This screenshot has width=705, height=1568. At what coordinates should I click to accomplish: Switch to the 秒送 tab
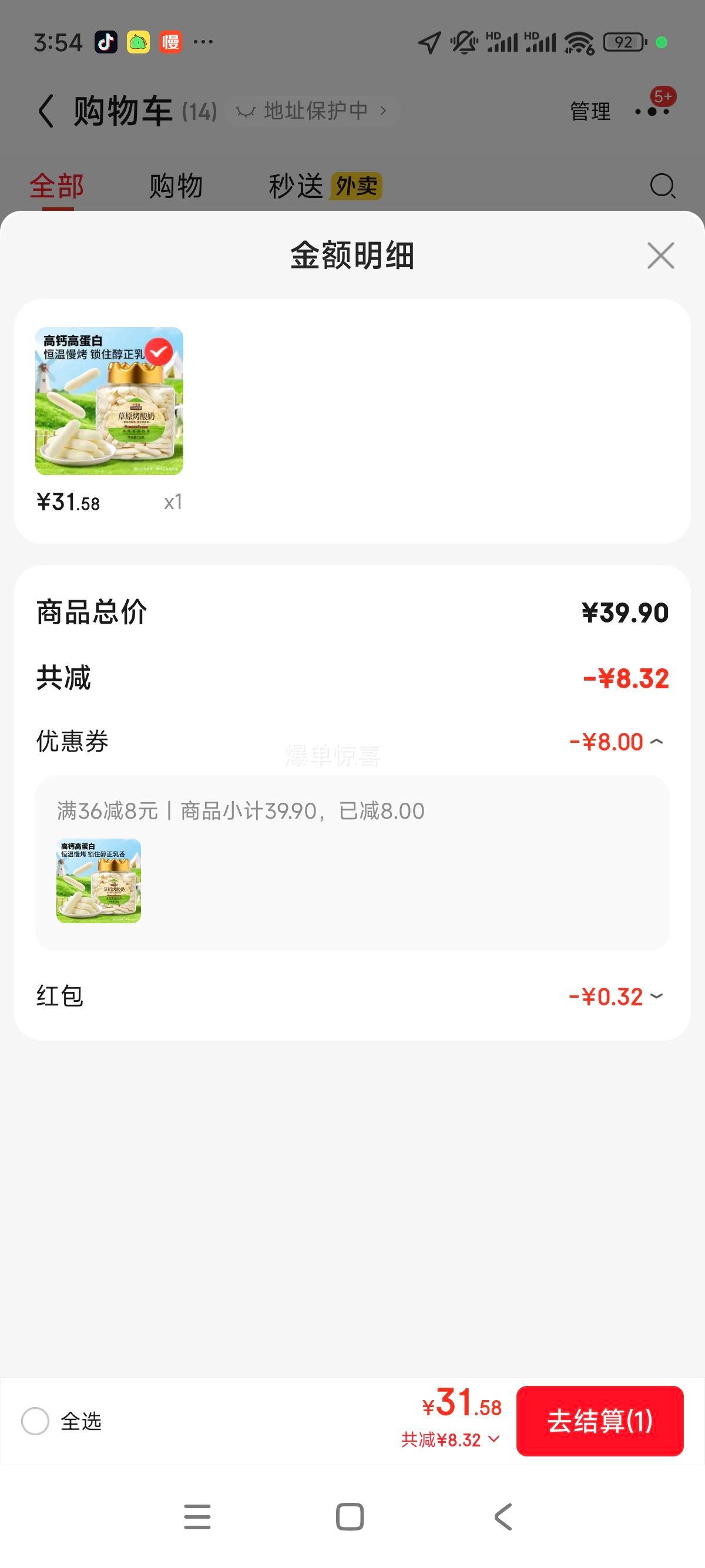pos(297,186)
